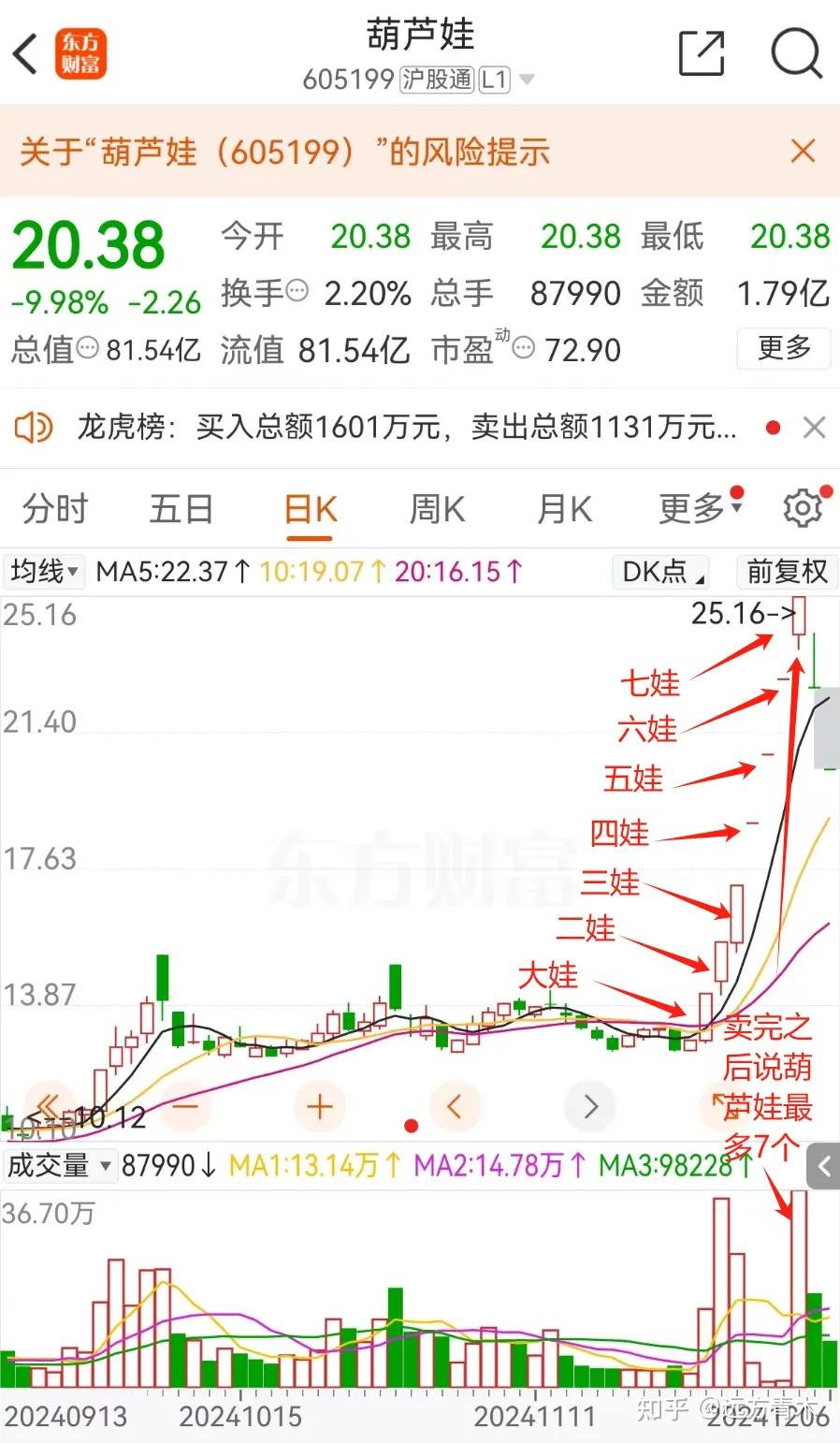Show 更多 quote details
Viewport: 840px width, 1443px height.
click(784, 348)
